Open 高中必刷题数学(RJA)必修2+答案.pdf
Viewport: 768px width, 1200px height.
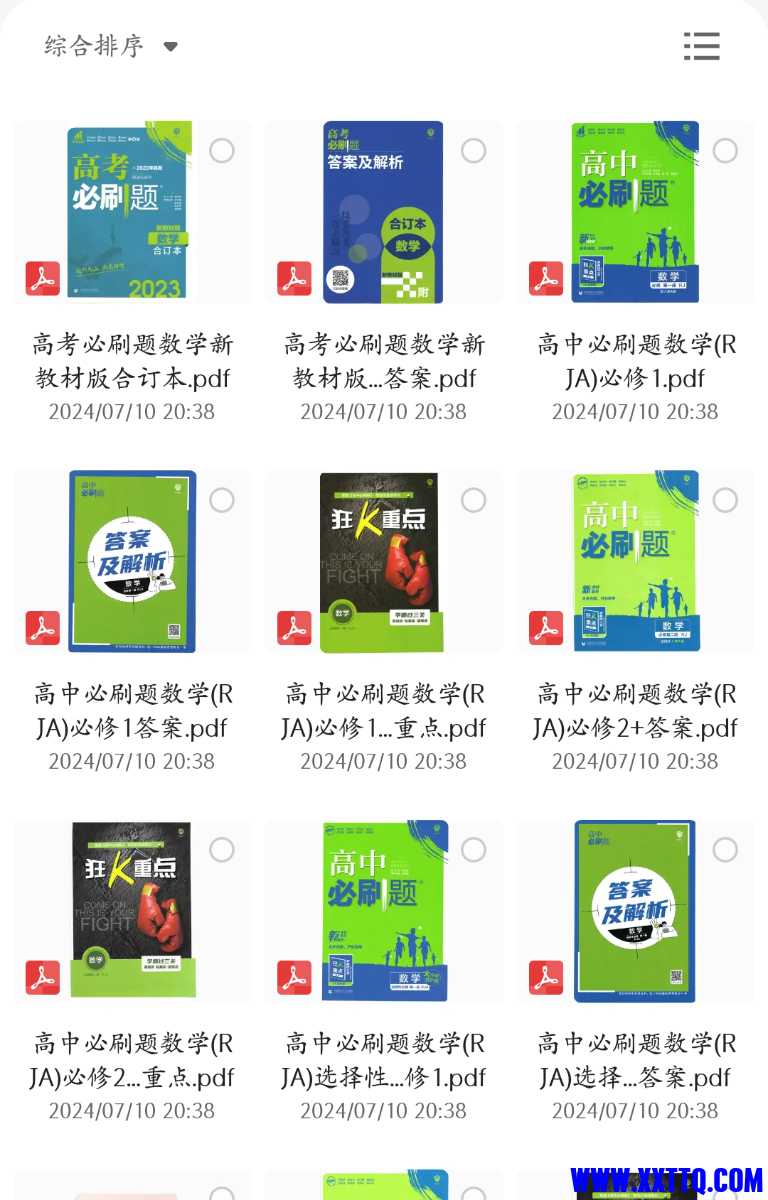(634, 562)
